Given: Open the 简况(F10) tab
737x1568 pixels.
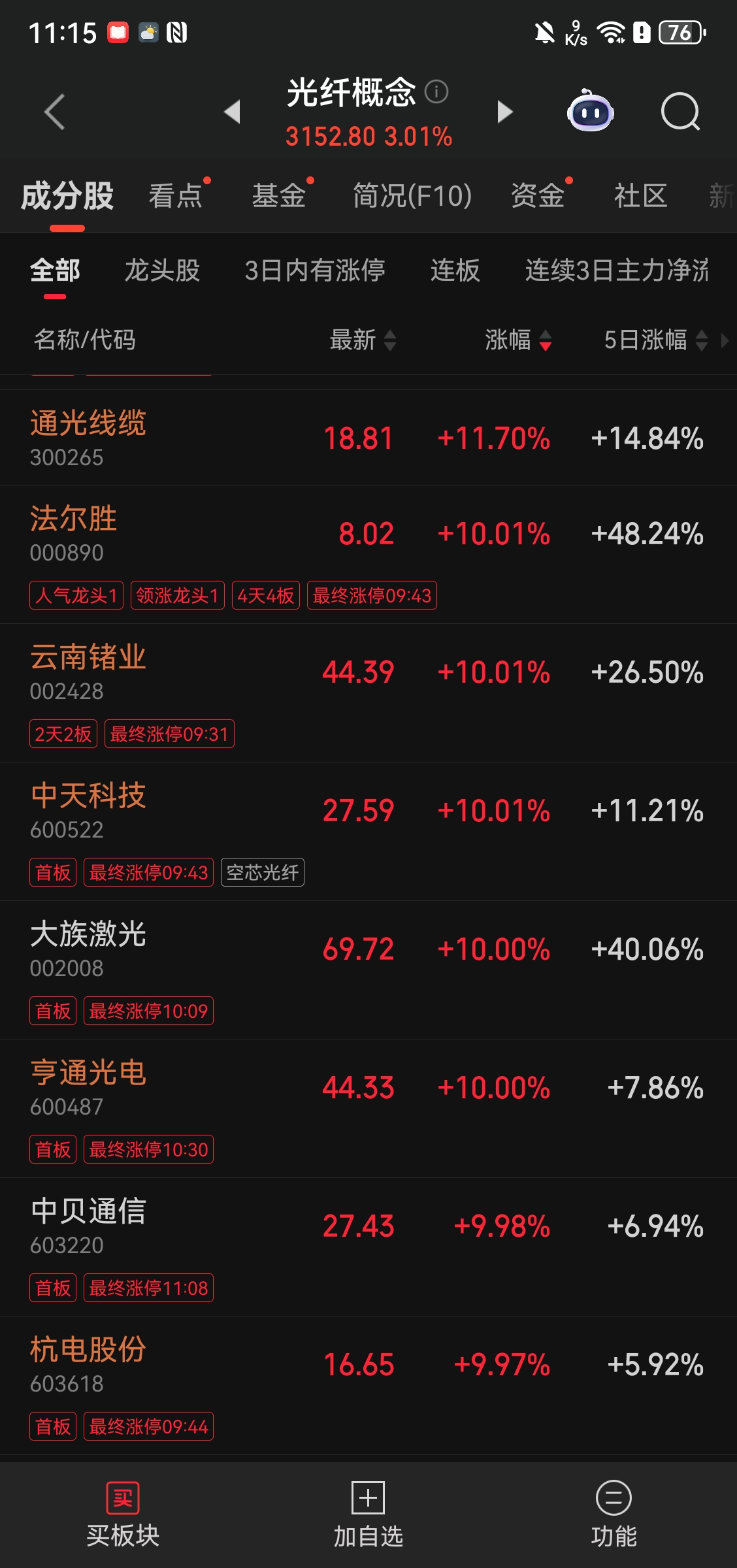Looking at the screenshot, I should click(x=412, y=196).
